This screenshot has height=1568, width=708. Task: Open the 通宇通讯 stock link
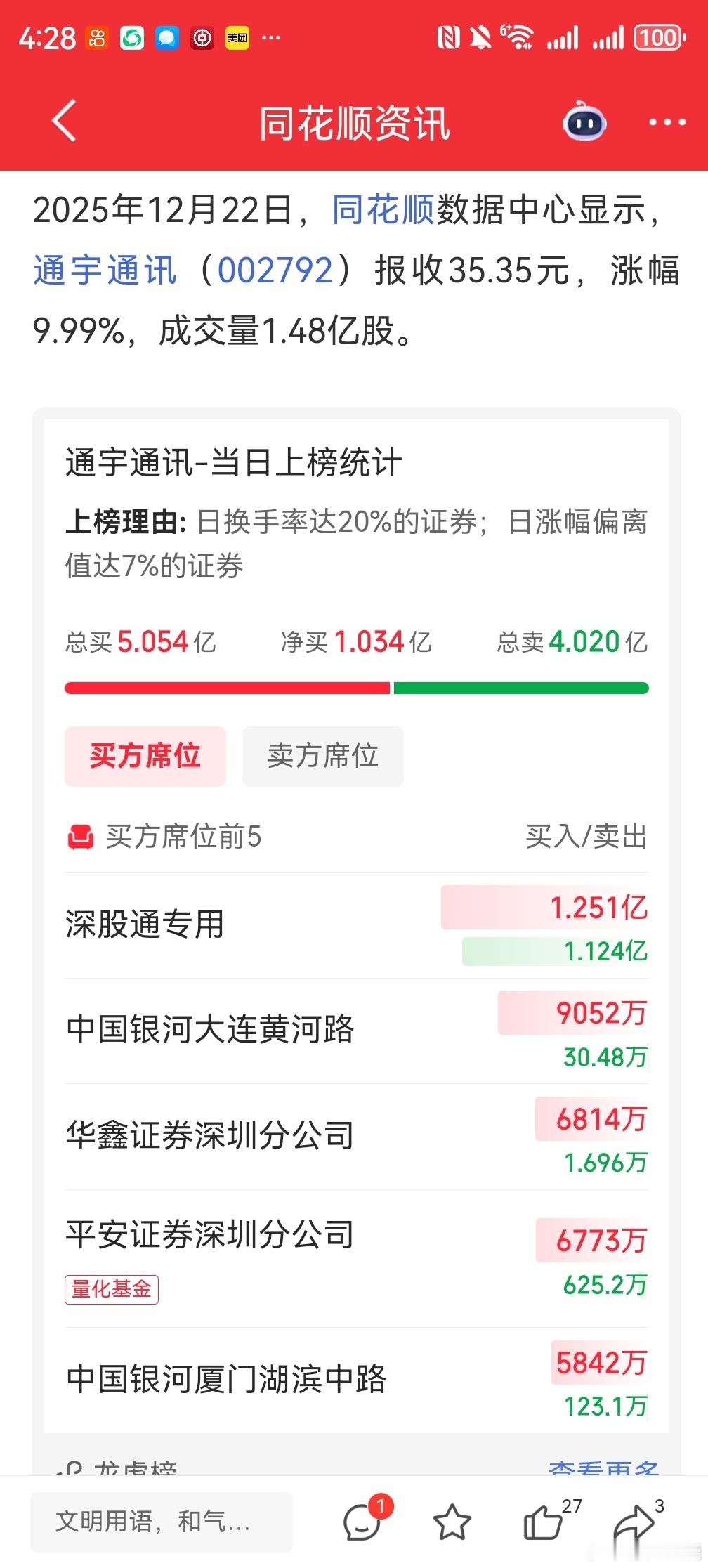click(105, 270)
